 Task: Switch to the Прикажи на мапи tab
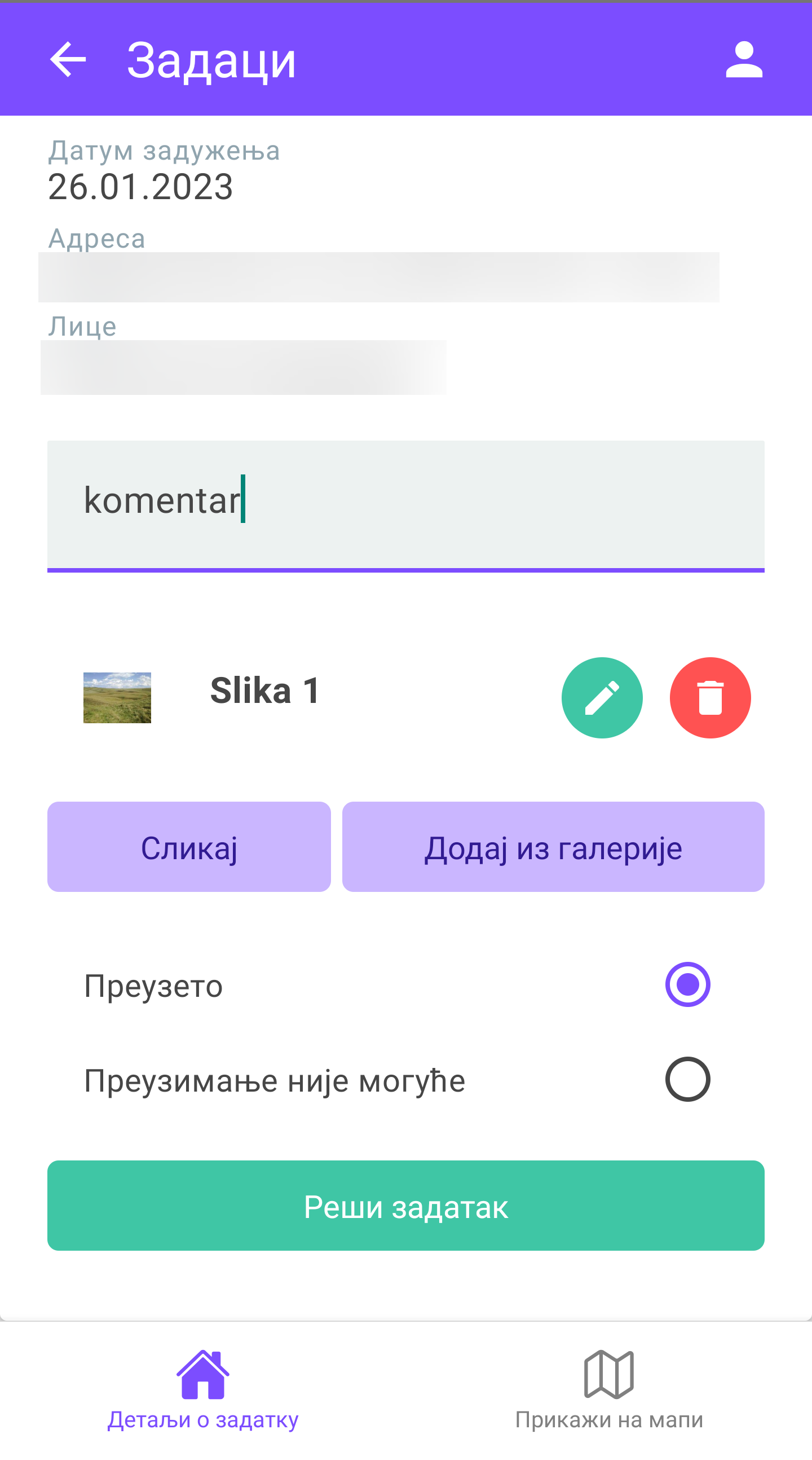(608, 1389)
